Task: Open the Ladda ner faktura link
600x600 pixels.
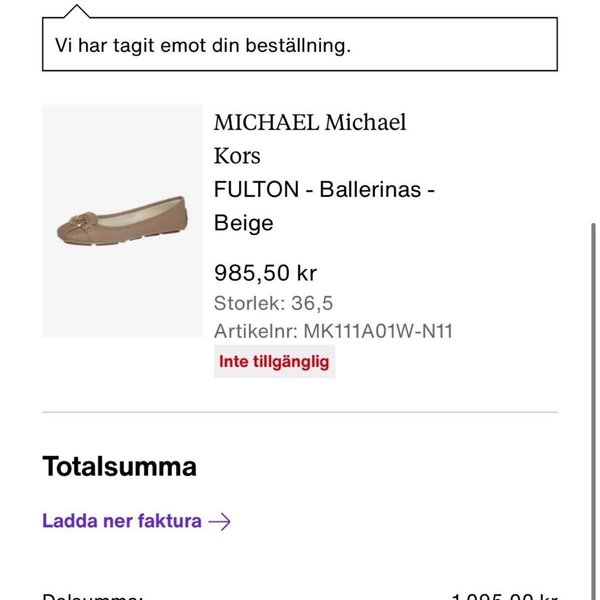Action: click(136, 521)
